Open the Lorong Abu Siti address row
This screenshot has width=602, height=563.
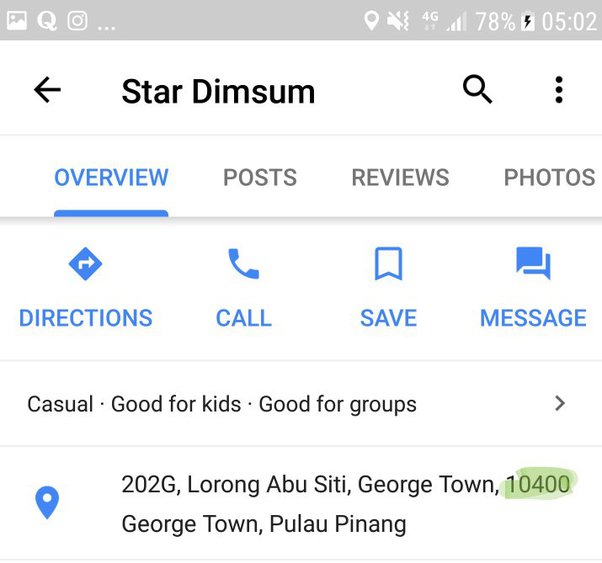[300, 504]
